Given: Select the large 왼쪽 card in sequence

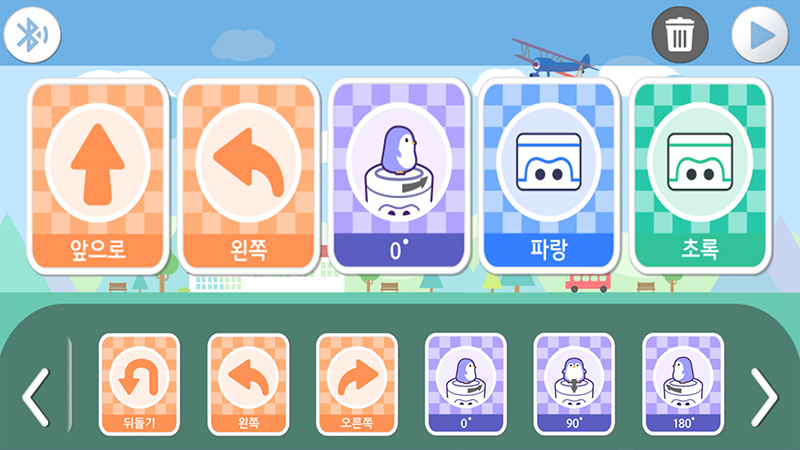Looking at the screenshot, I should pyautogui.click(x=248, y=175).
